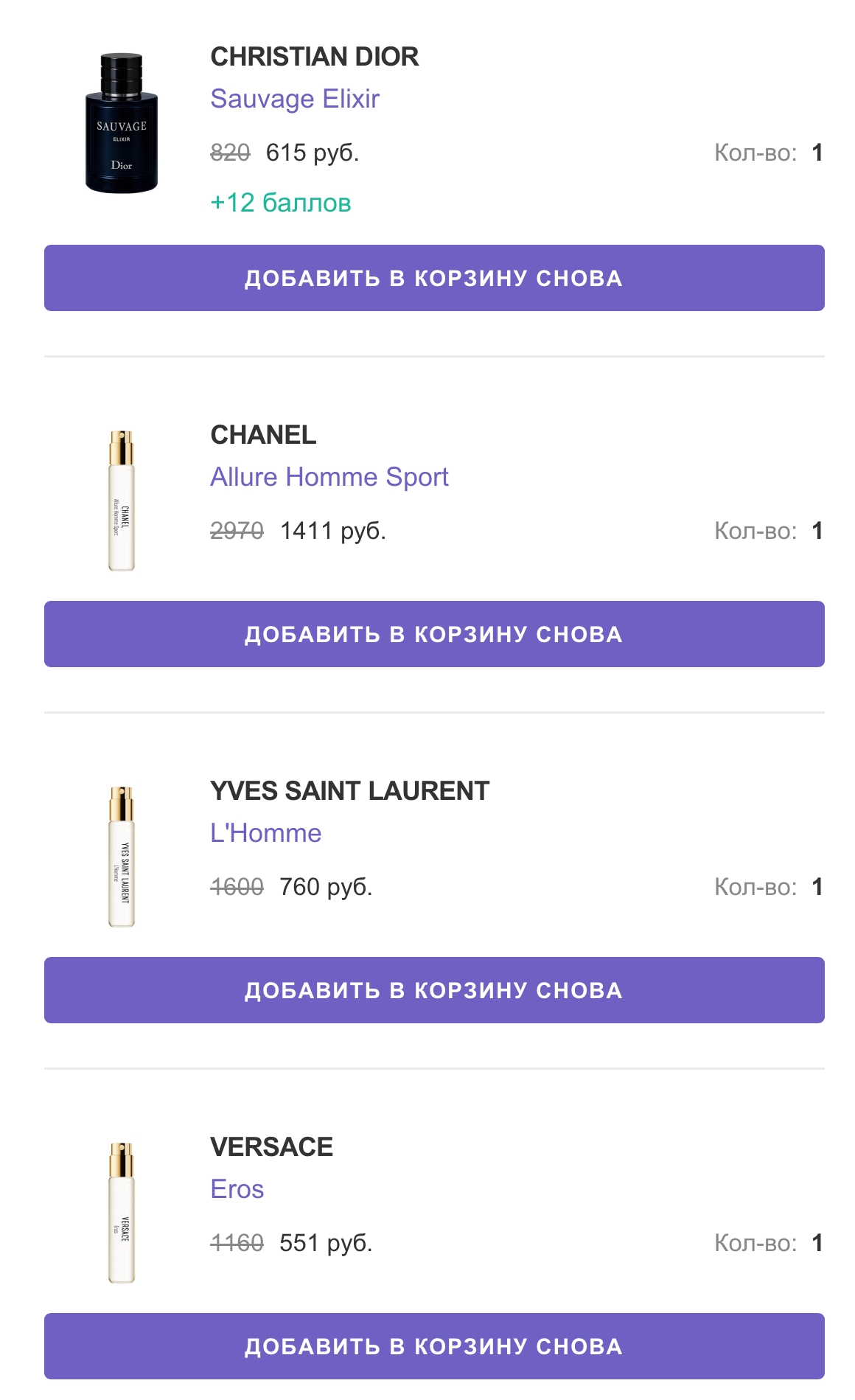Open the L'Homme product link

click(266, 833)
